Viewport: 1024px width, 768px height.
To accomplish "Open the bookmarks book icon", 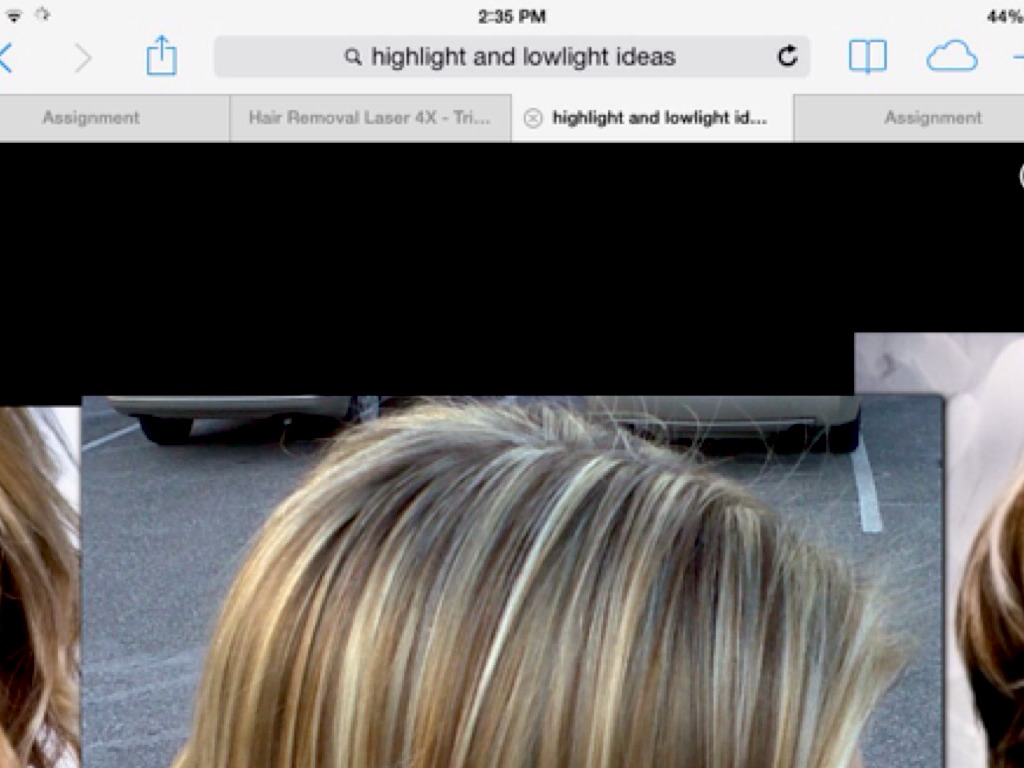I will 867,56.
